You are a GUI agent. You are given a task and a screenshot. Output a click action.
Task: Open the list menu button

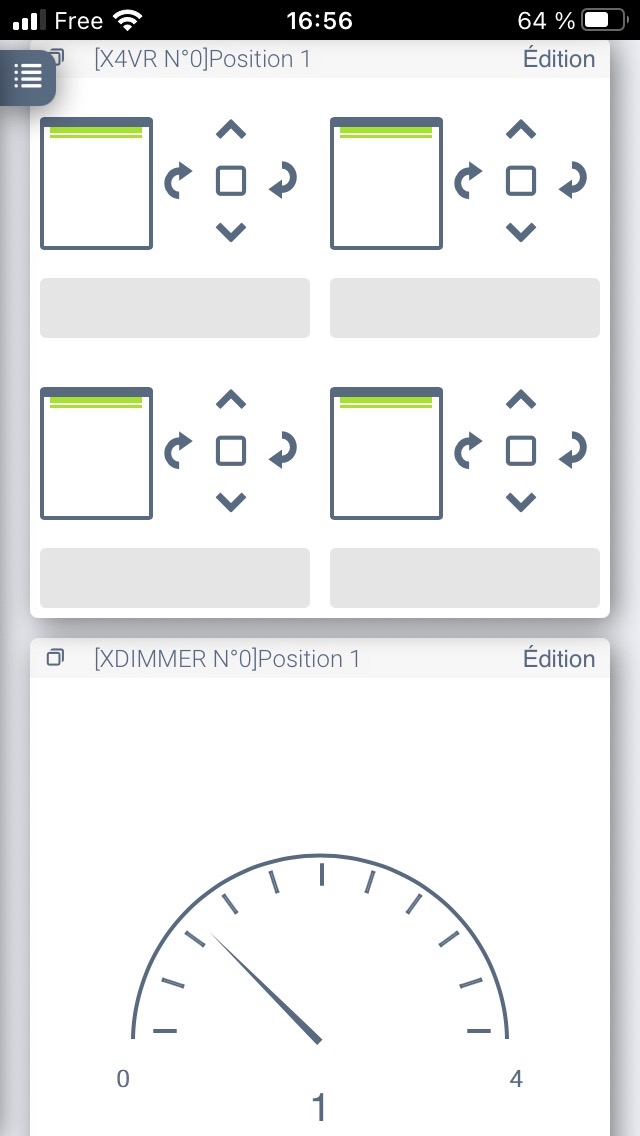click(x=28, y=75)
